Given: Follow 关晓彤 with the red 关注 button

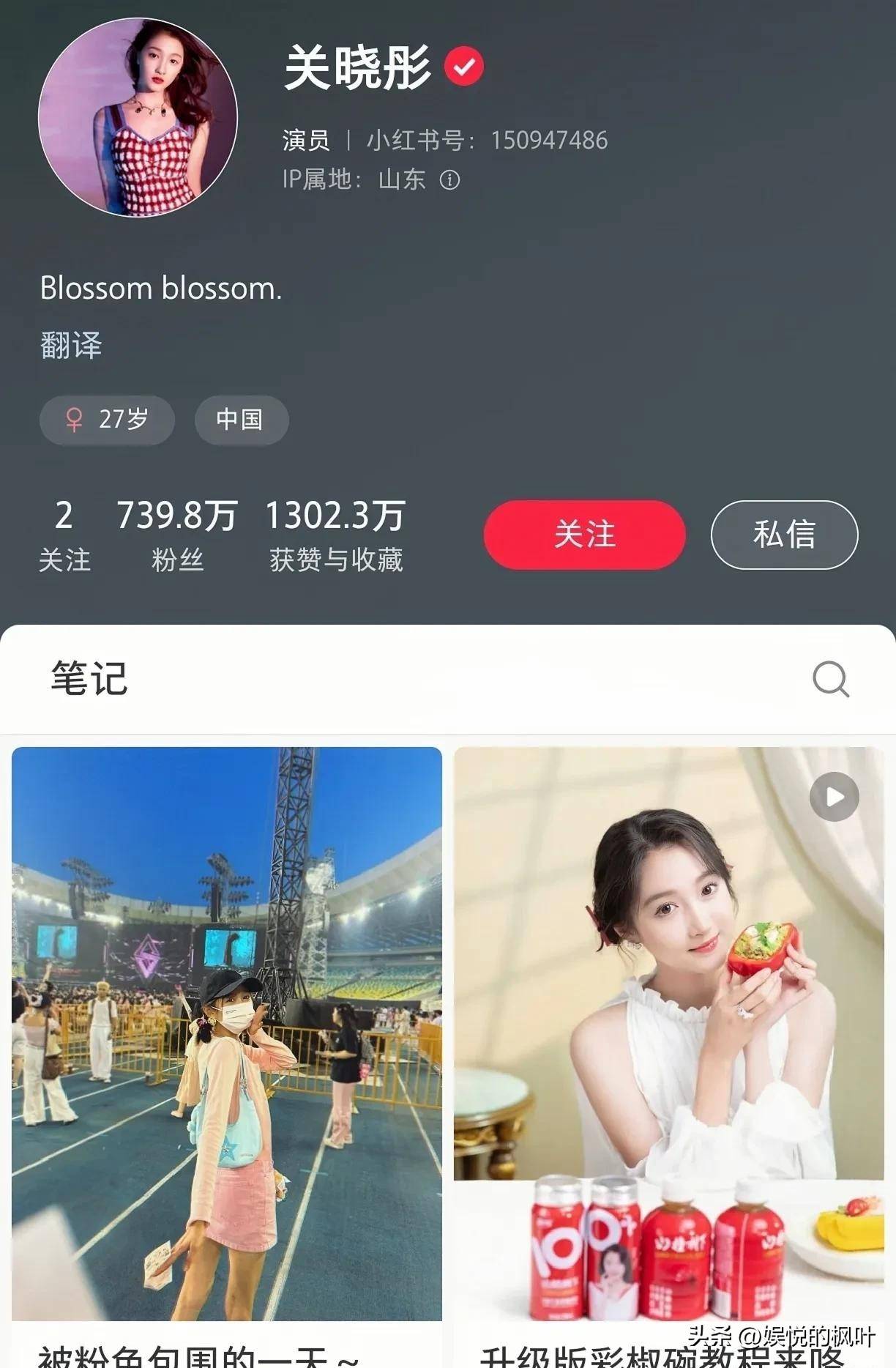Looking at the screenshot, I should point(584,535).
